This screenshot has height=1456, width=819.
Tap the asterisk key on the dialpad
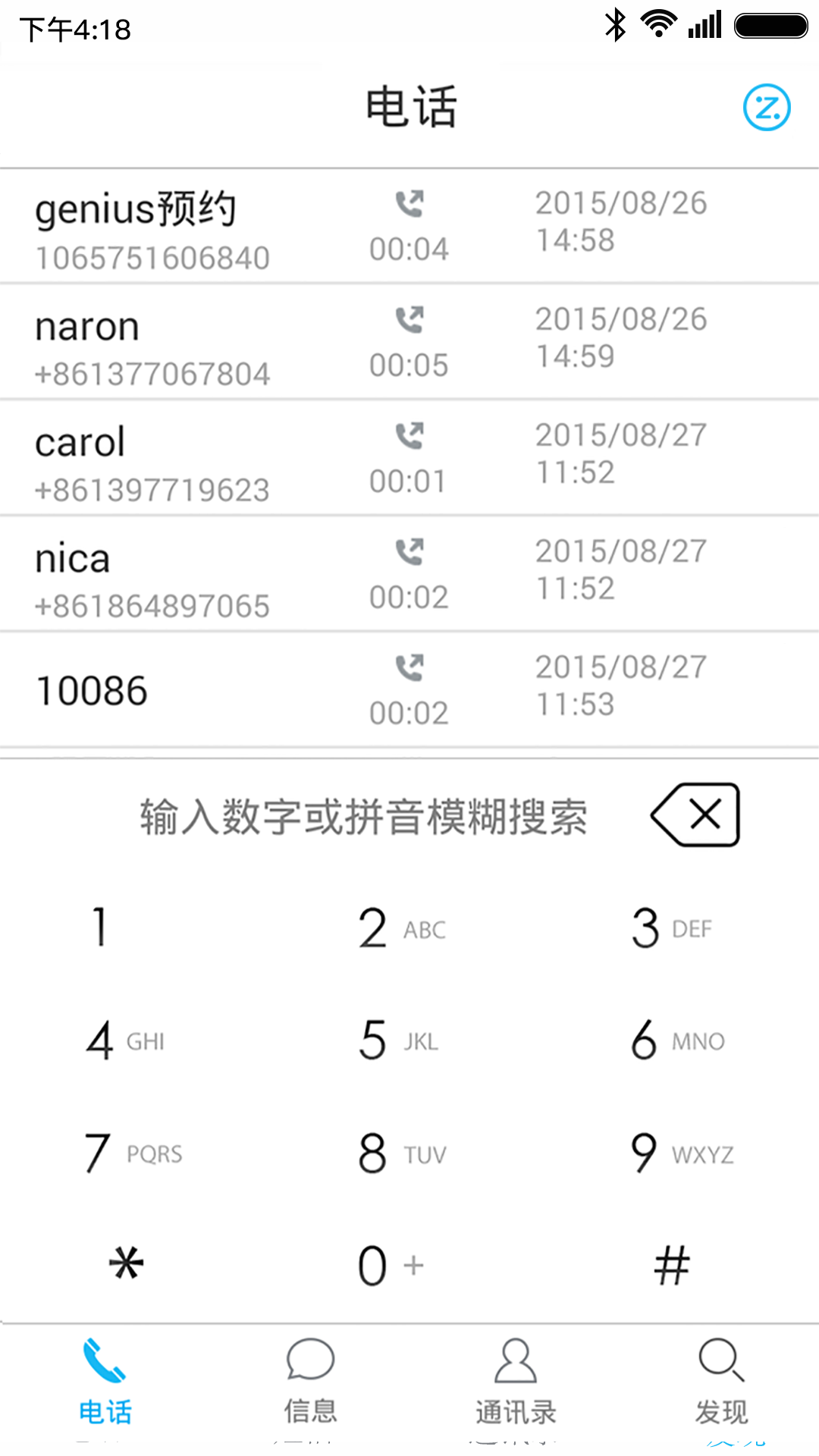click(x=127, y=1263)
